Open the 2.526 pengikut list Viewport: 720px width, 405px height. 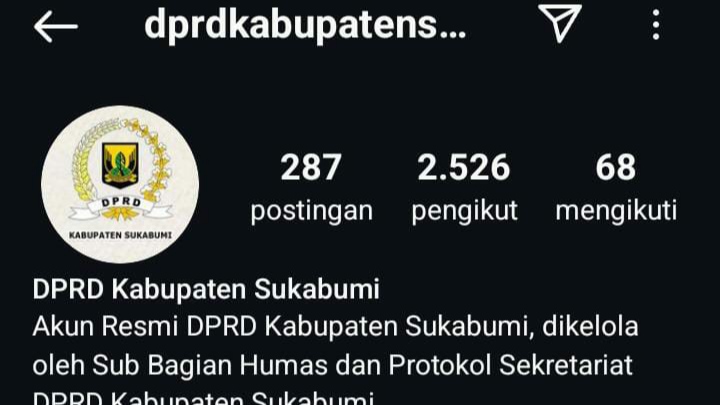click(464, 186)
